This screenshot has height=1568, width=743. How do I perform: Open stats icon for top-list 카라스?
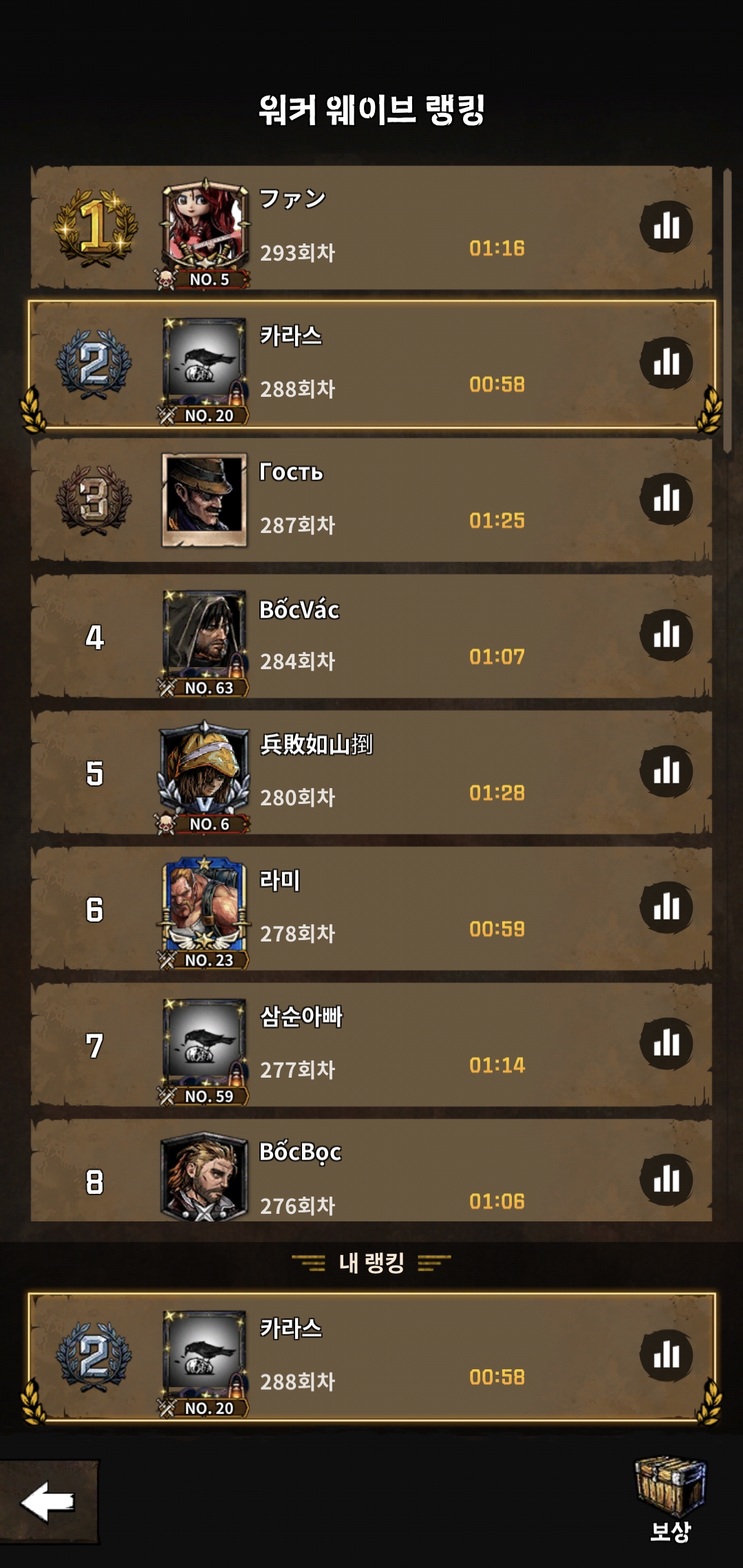click(x=666, y=362)
